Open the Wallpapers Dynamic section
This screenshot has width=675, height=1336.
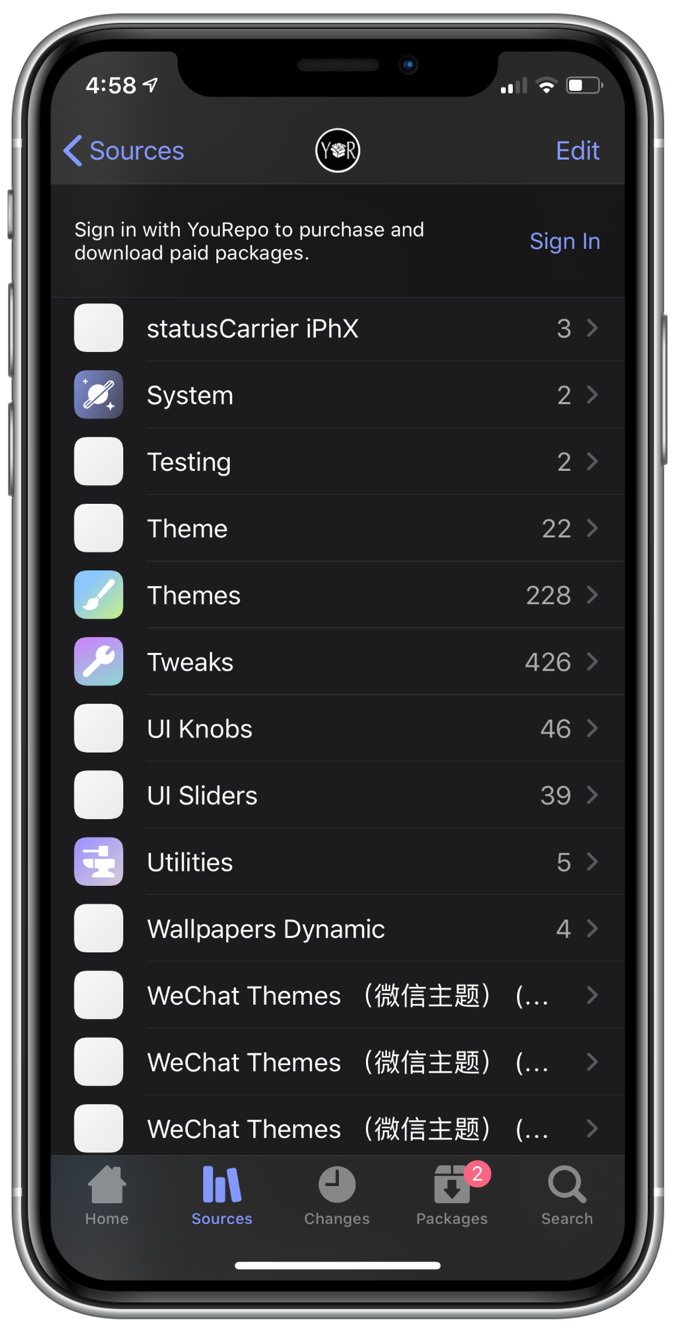point(337,929)
